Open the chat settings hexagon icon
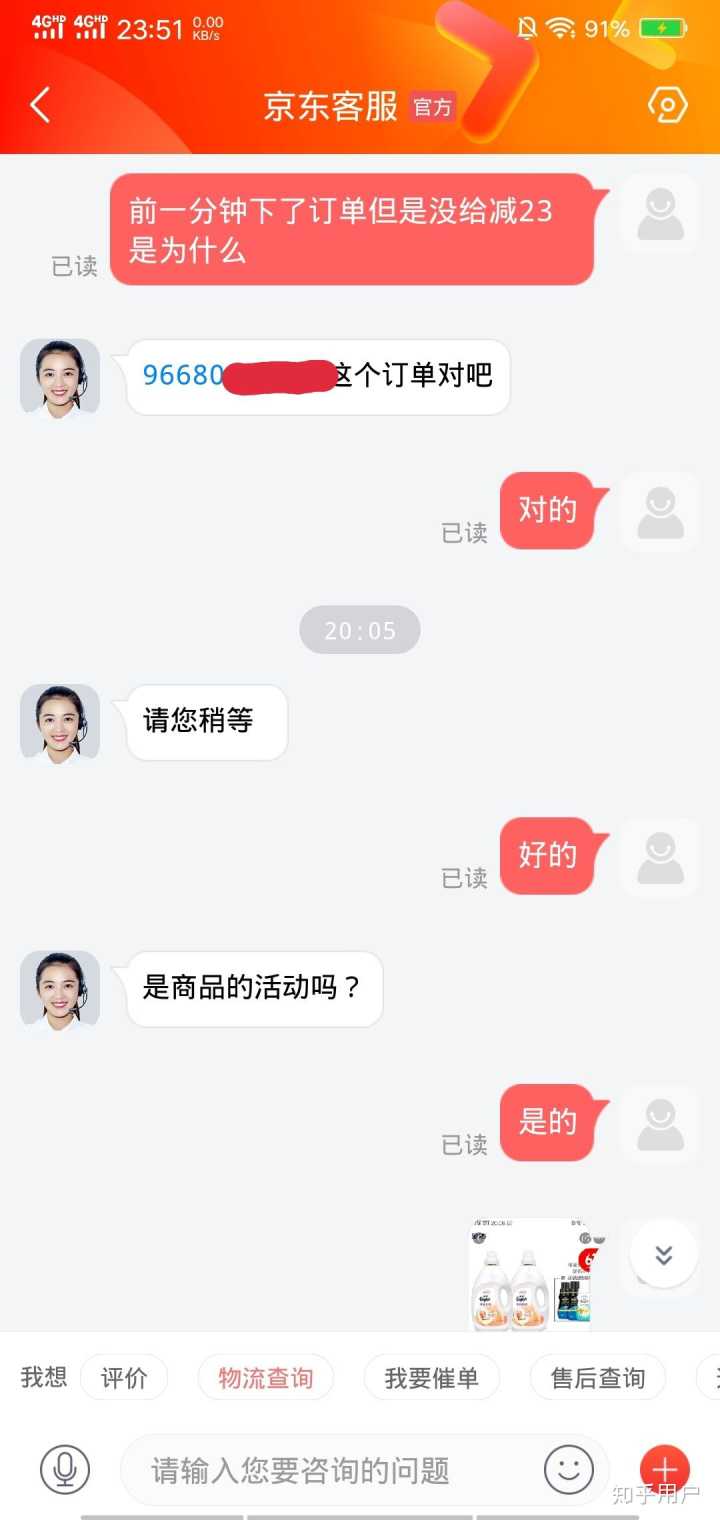 [667, 105]
